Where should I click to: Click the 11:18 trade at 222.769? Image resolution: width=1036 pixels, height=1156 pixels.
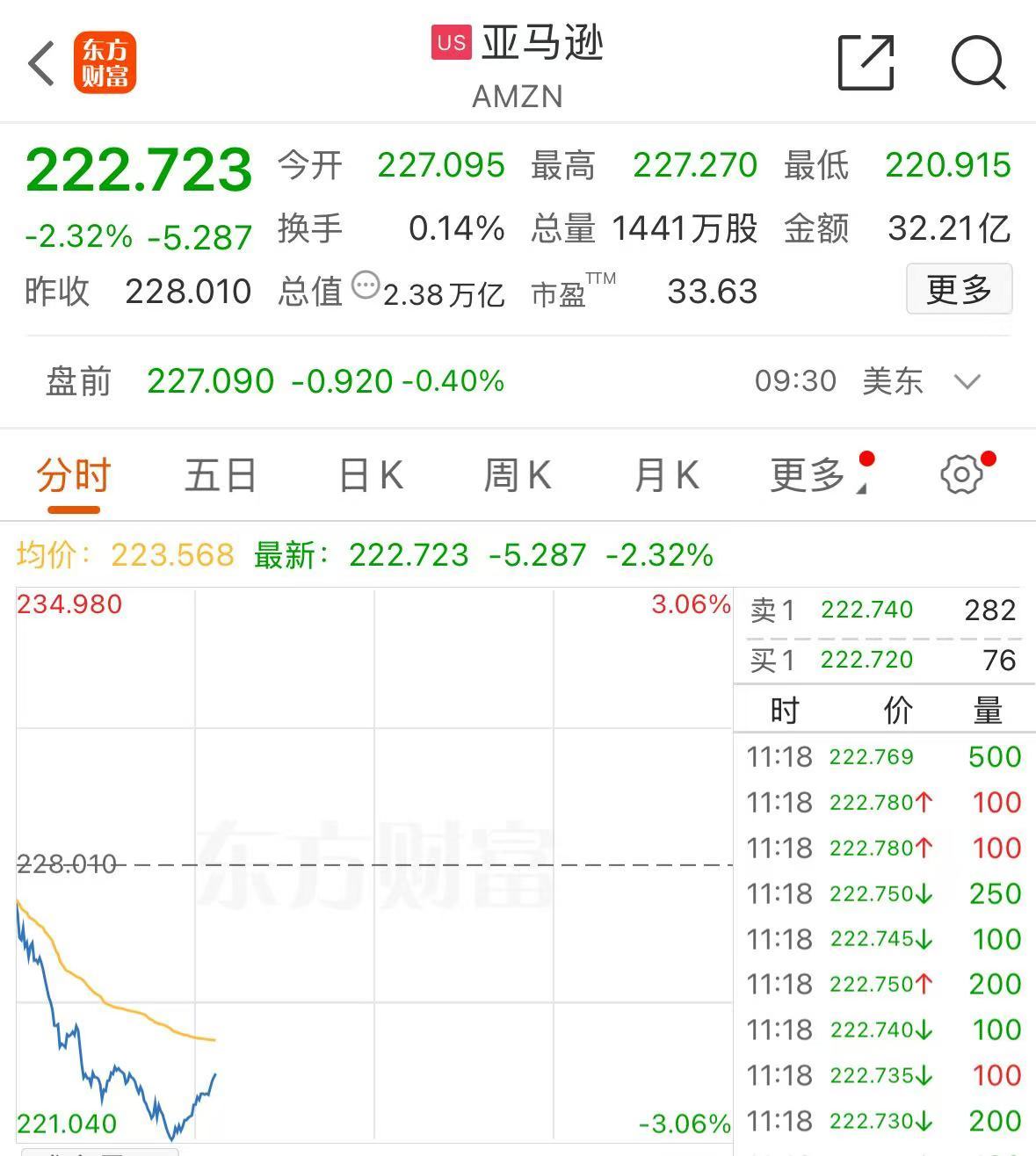point(879,756)
